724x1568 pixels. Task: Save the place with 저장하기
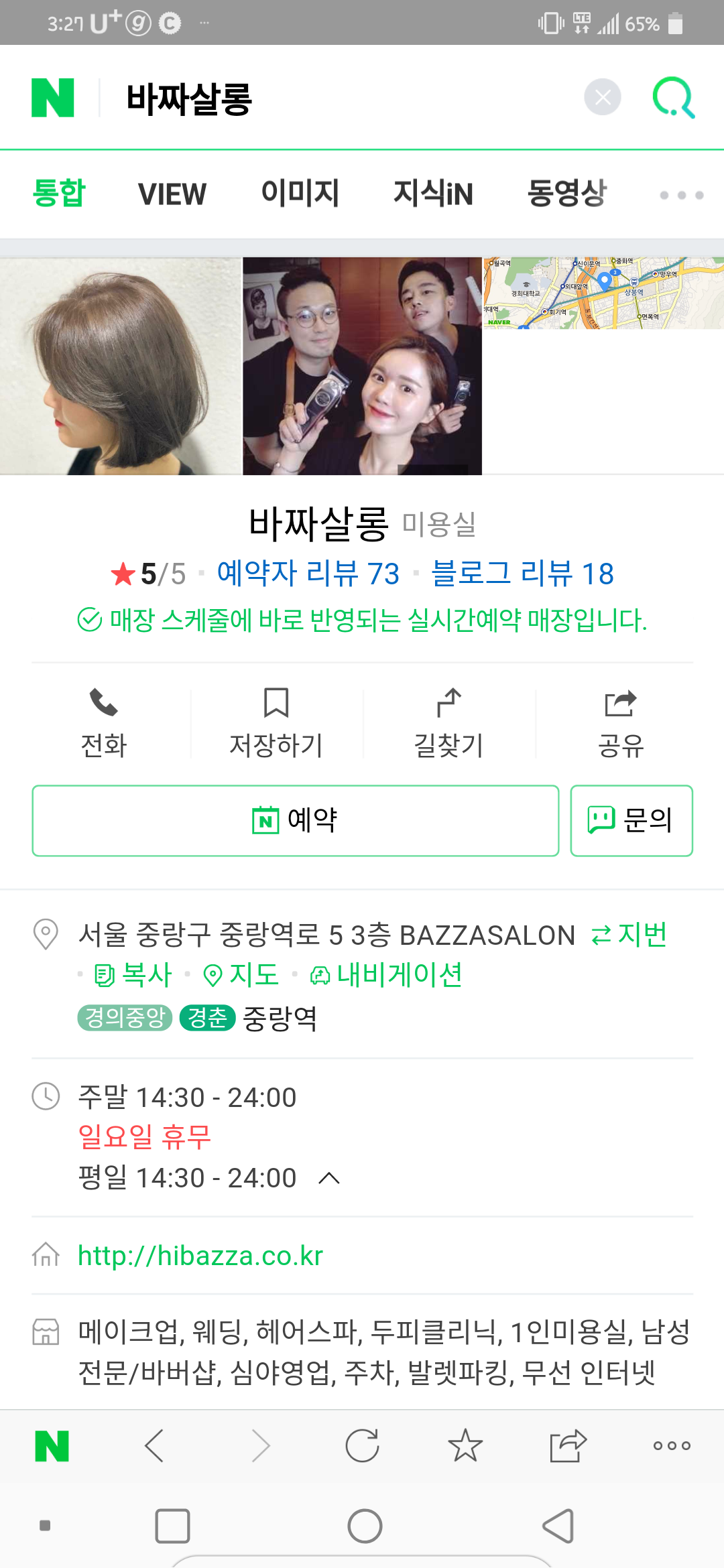click(x=276, y=722)
